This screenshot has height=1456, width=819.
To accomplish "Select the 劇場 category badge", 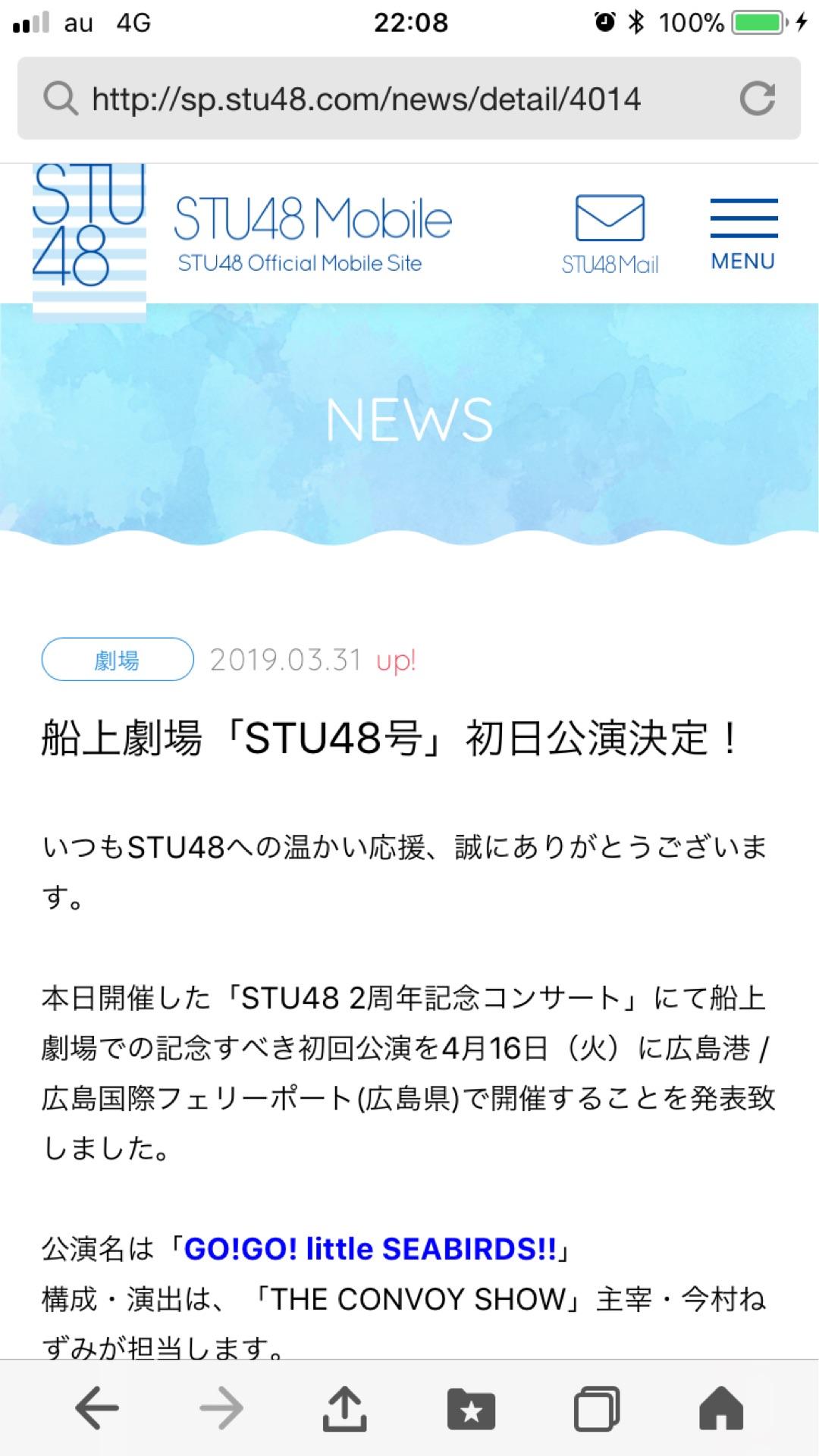I will click(x=118, y=661).
